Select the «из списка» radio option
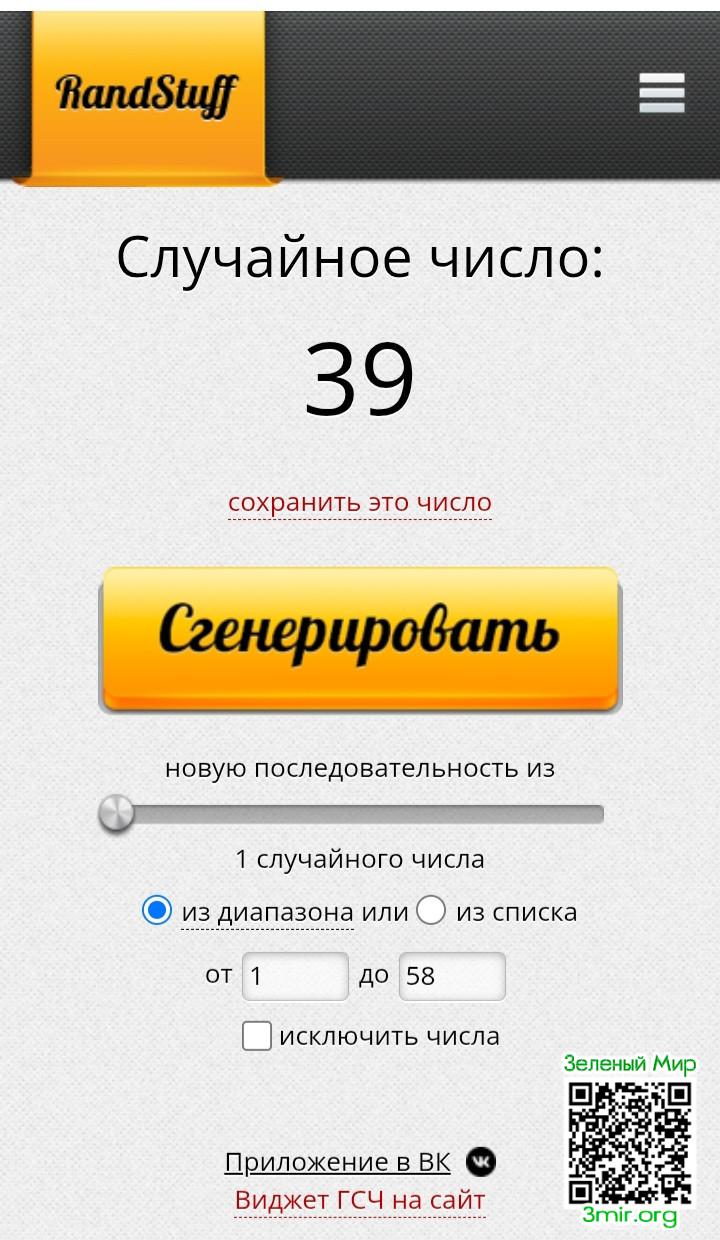This screenshot has width=720, height=1240. [x=431, y=911]
